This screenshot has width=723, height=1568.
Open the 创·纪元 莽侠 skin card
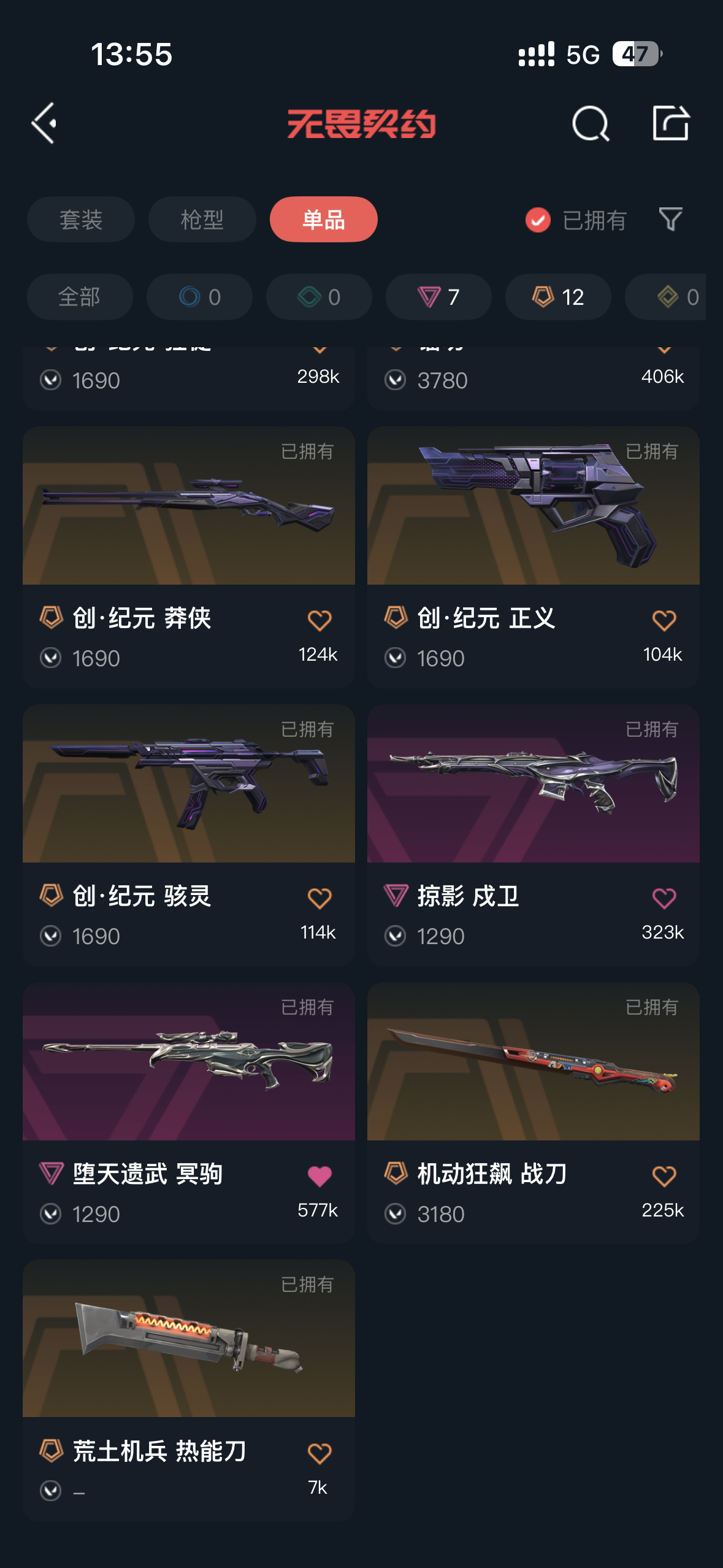[x=189, y=557]
